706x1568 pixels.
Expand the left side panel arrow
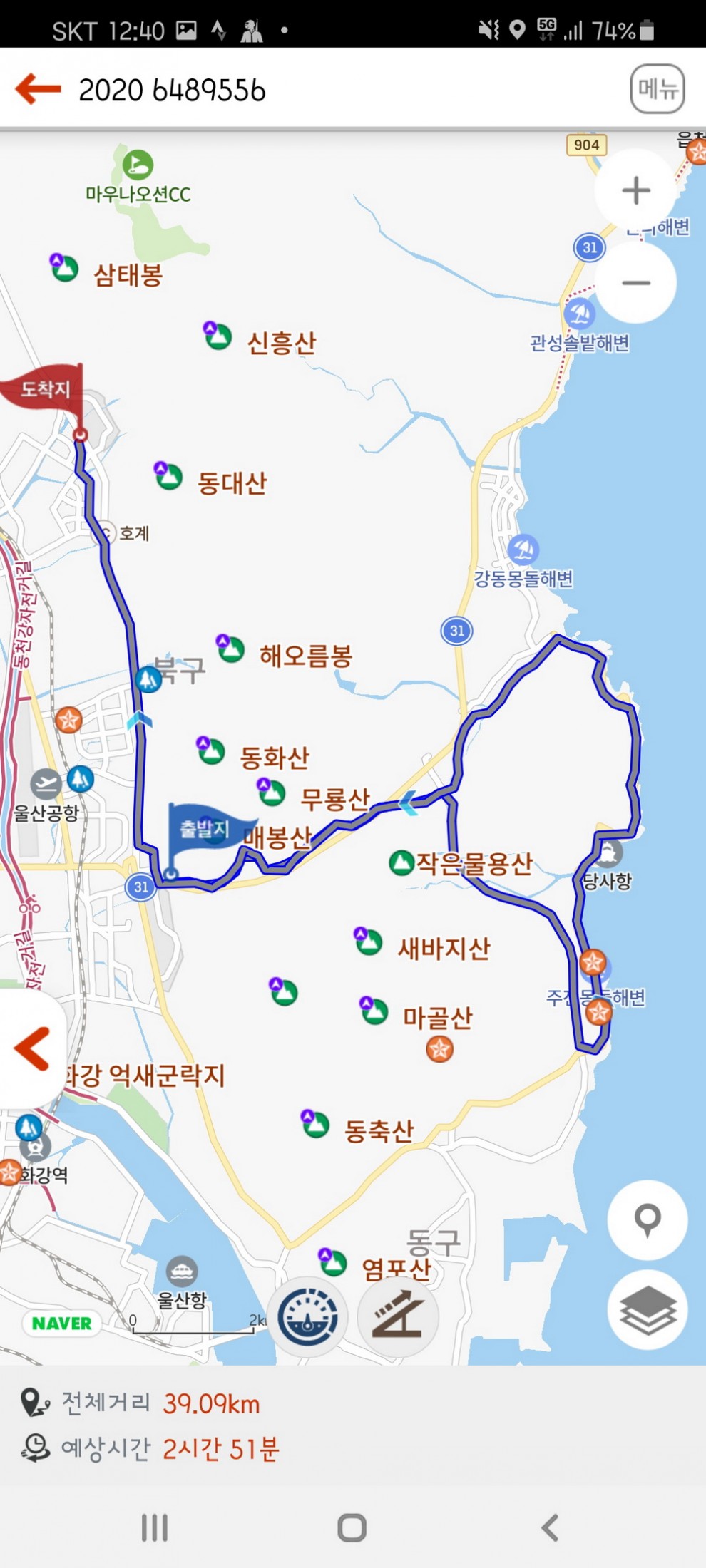31,1048
